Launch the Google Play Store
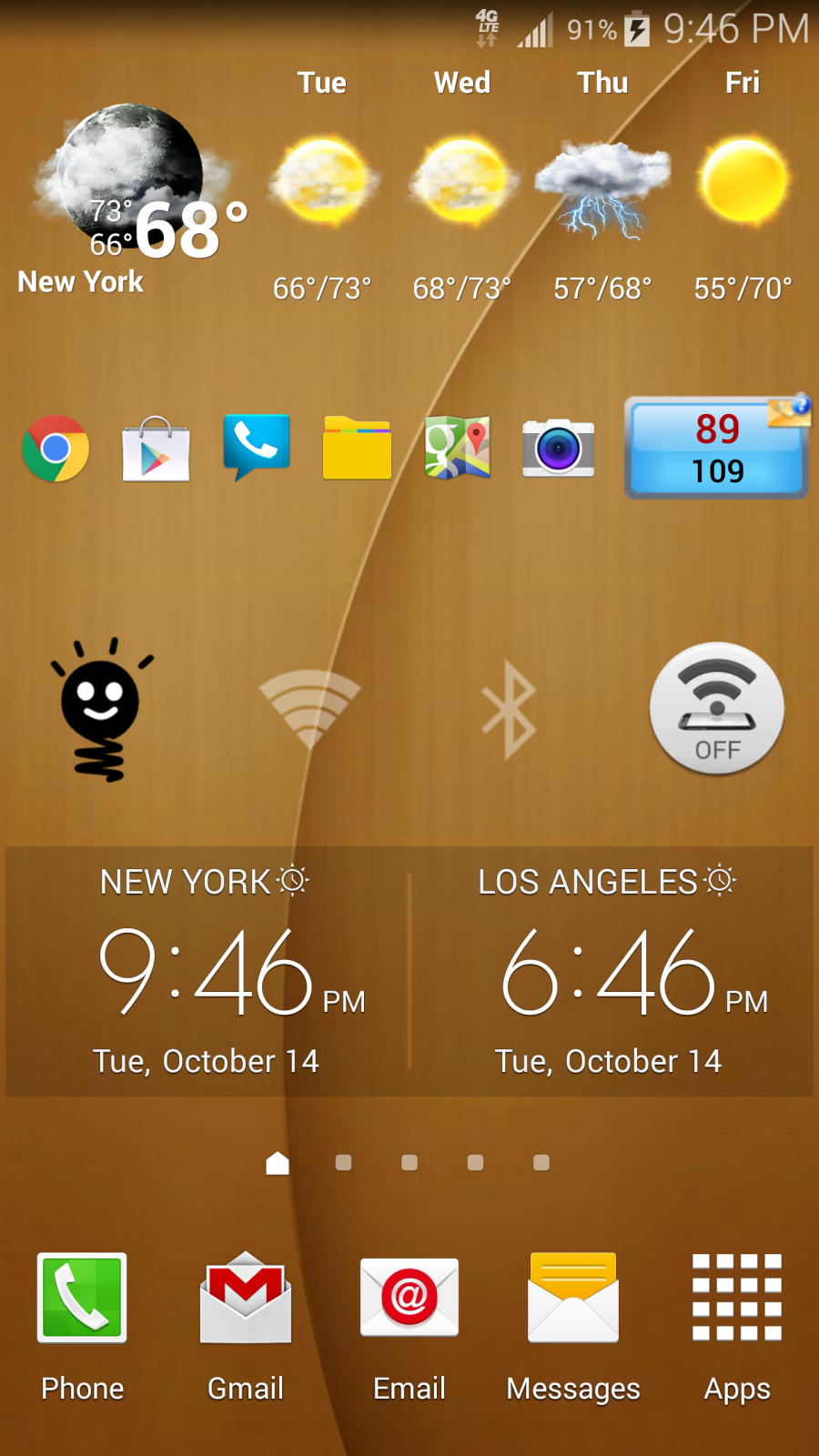 156,449
